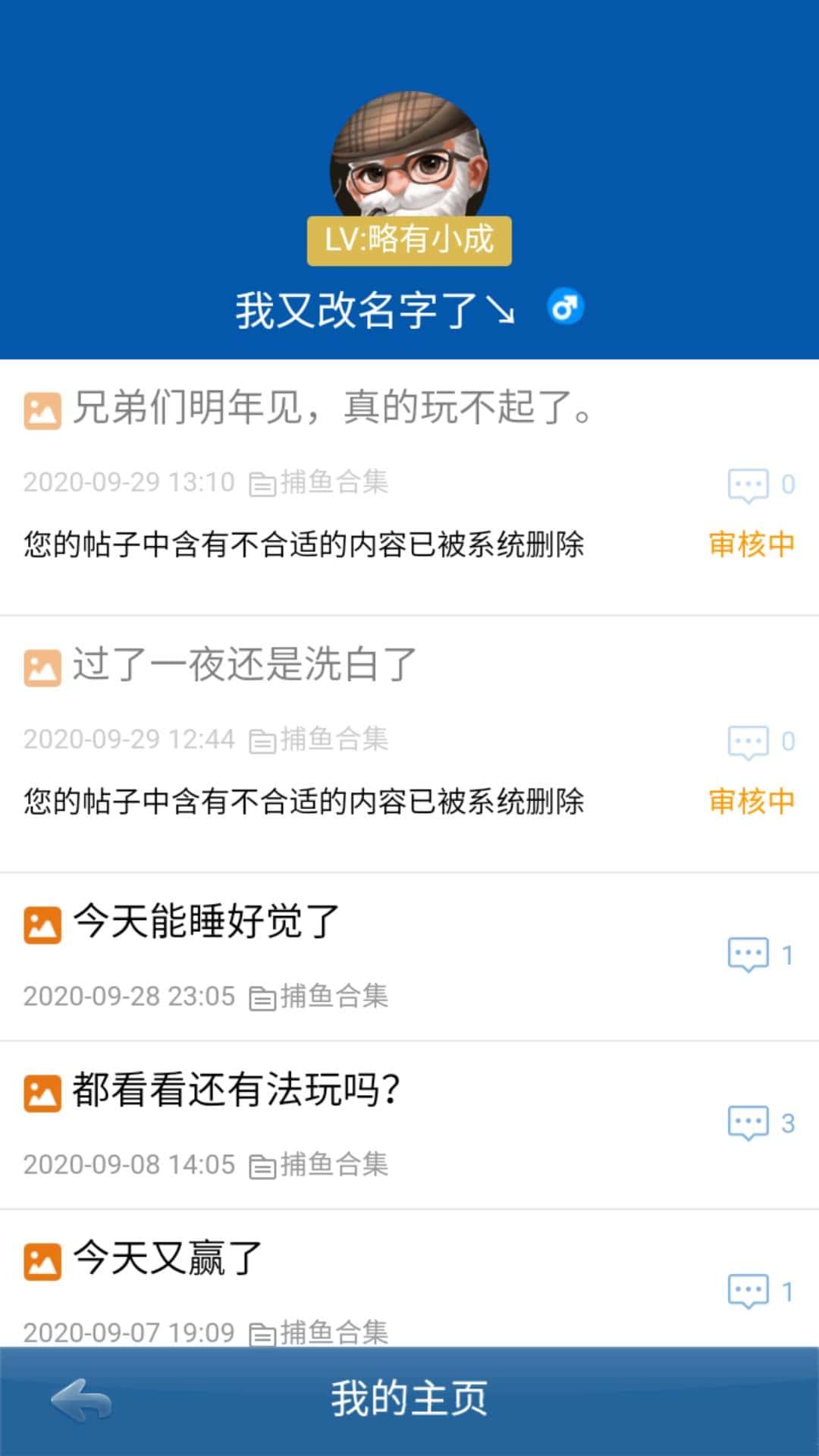This screenshot has width=819, height=1456.
Task: Open the post titled 兄弟们明年见，真的玩不起了。
Action: click(x=332, y=409)
